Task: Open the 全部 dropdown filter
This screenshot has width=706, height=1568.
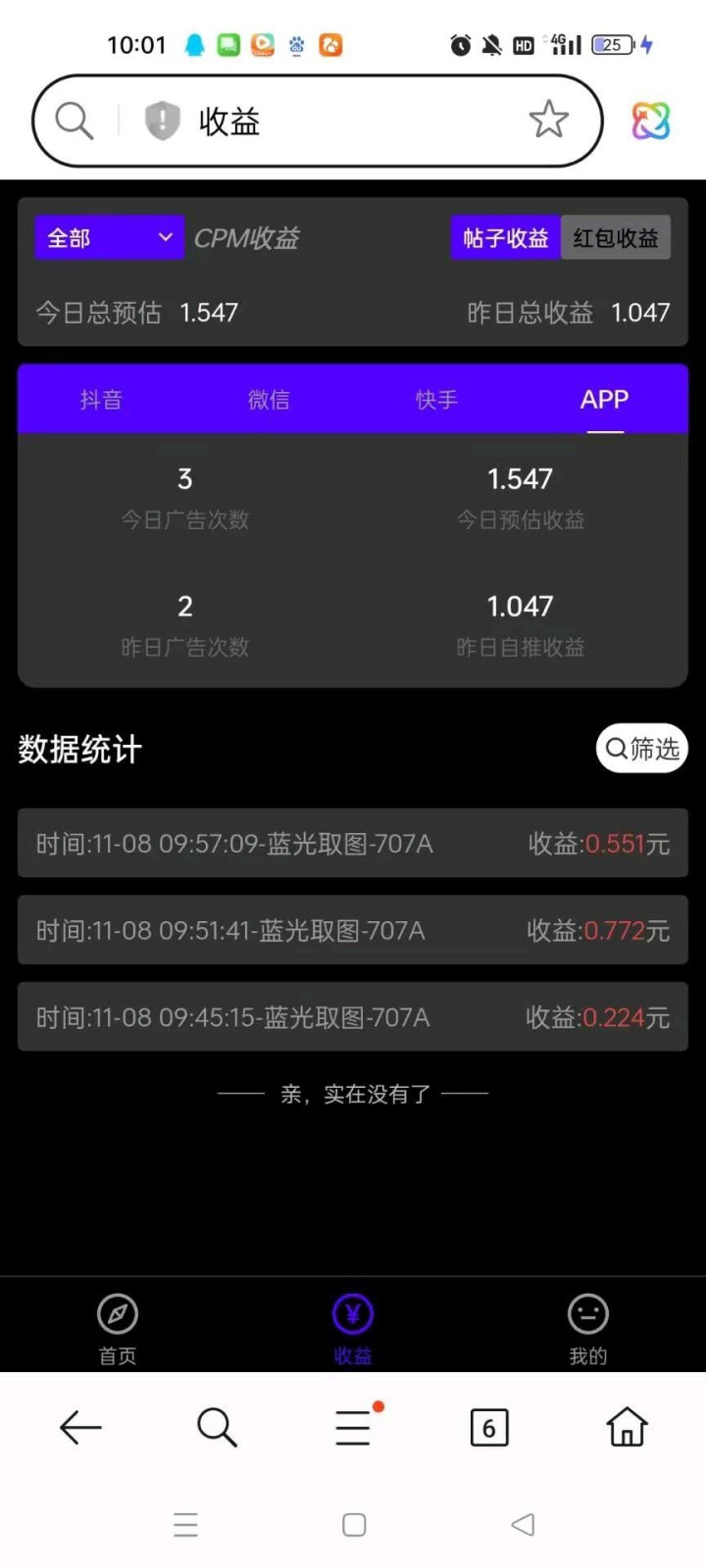Action: pos(109,238)
